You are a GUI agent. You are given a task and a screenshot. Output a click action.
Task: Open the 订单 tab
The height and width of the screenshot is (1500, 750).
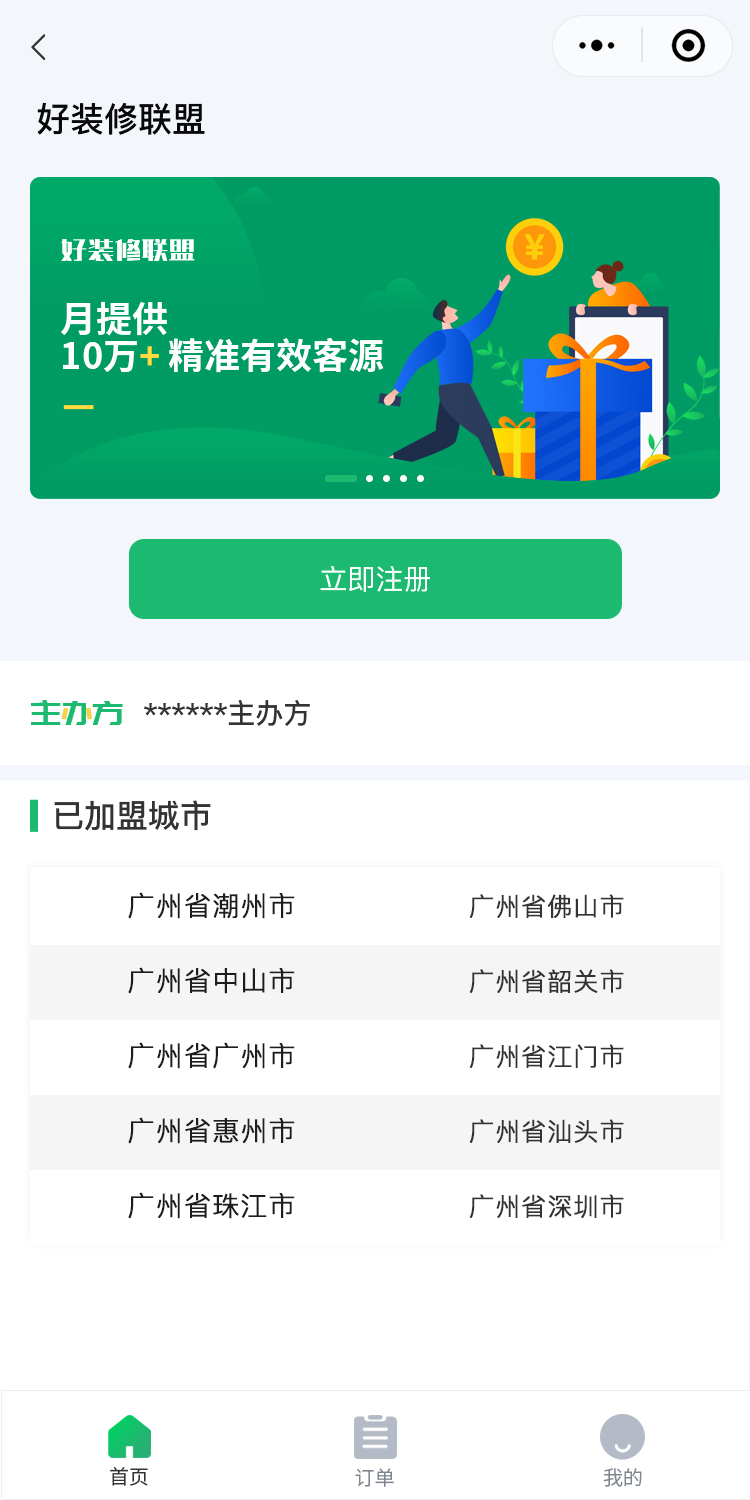coord(375,1450)
